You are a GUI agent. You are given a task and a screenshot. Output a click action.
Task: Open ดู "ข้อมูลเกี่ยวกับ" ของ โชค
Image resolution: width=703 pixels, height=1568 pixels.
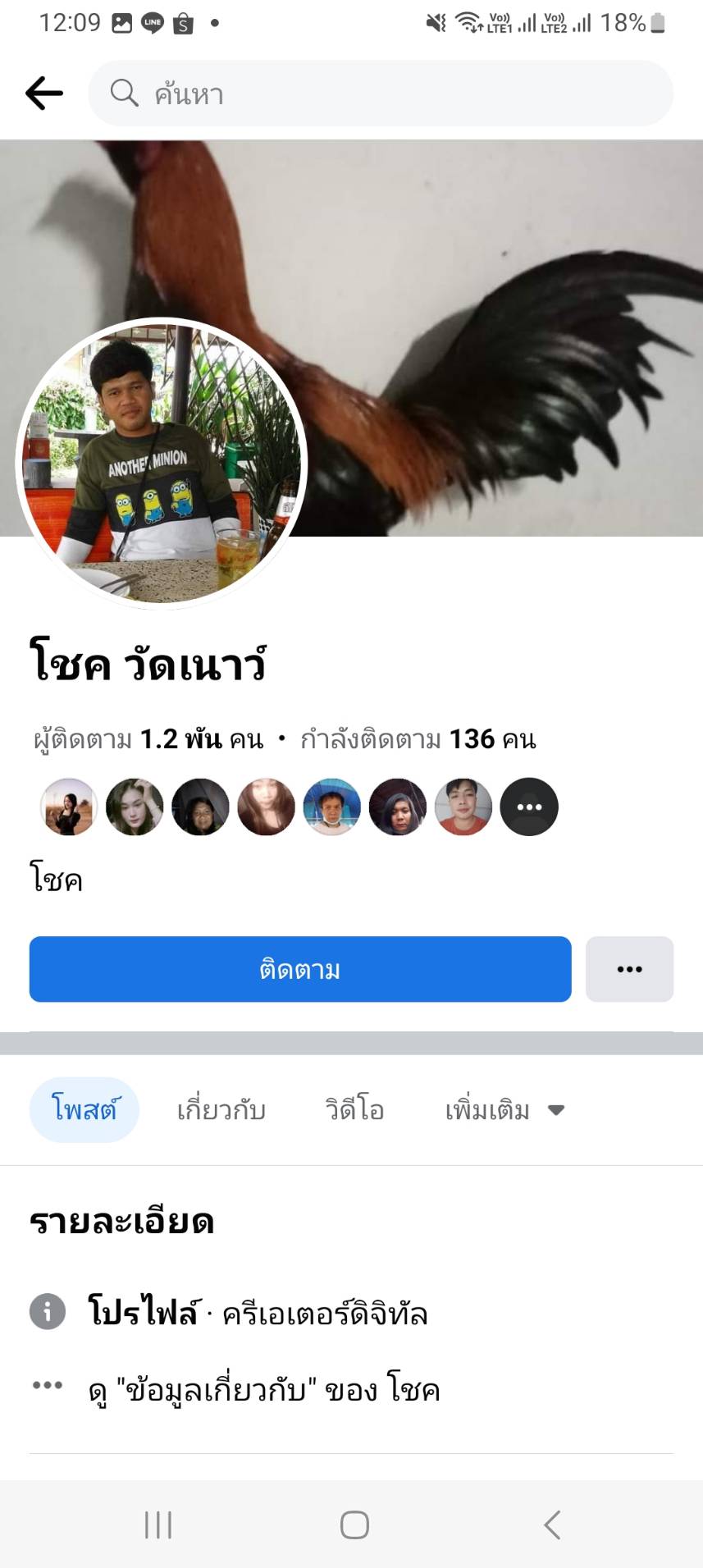[264, 1390]
